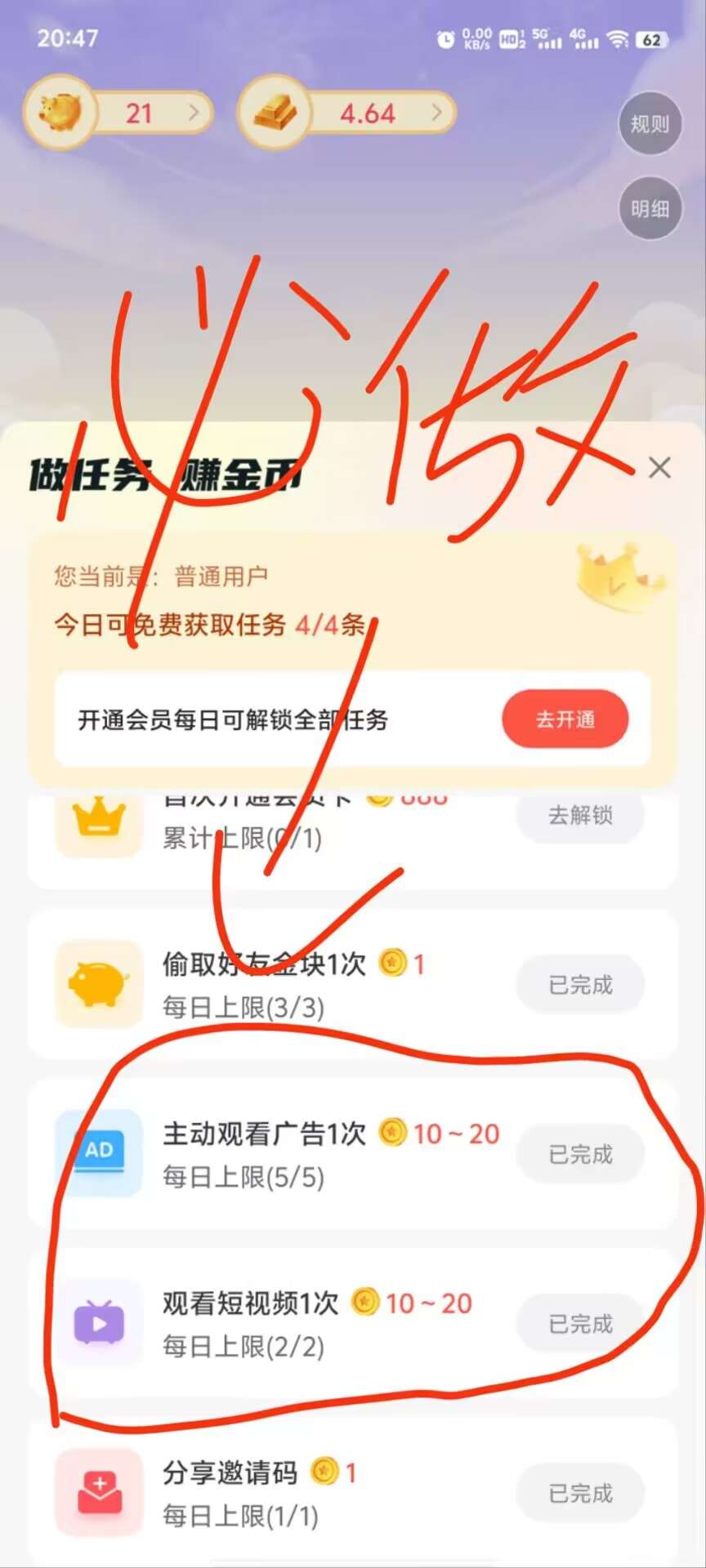Open the piggy bank balance showing 21
The image size is (706, 1568).
click(x=118, y=113)
